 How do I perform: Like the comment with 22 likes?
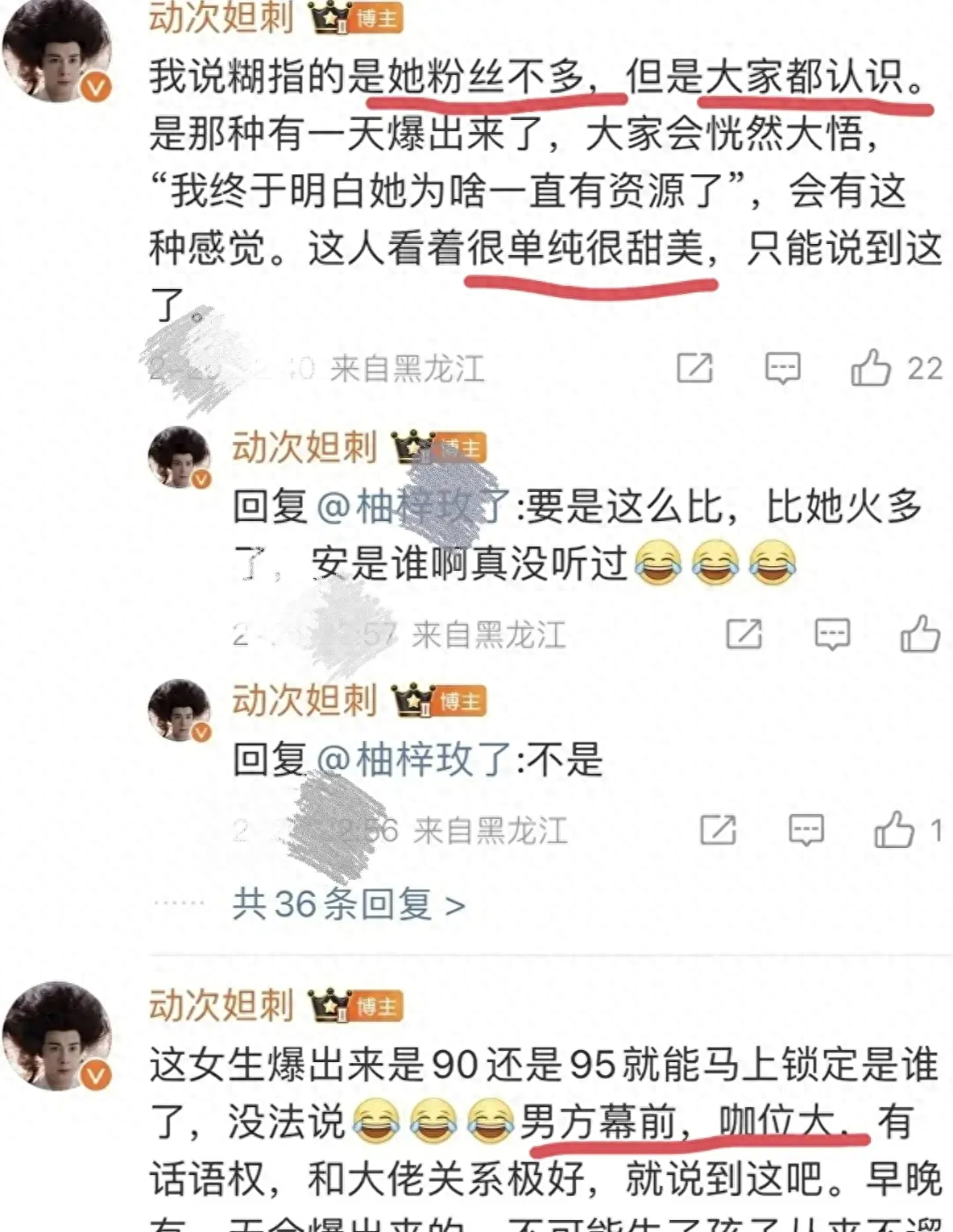pyautogui.click(x=872, y=369)
